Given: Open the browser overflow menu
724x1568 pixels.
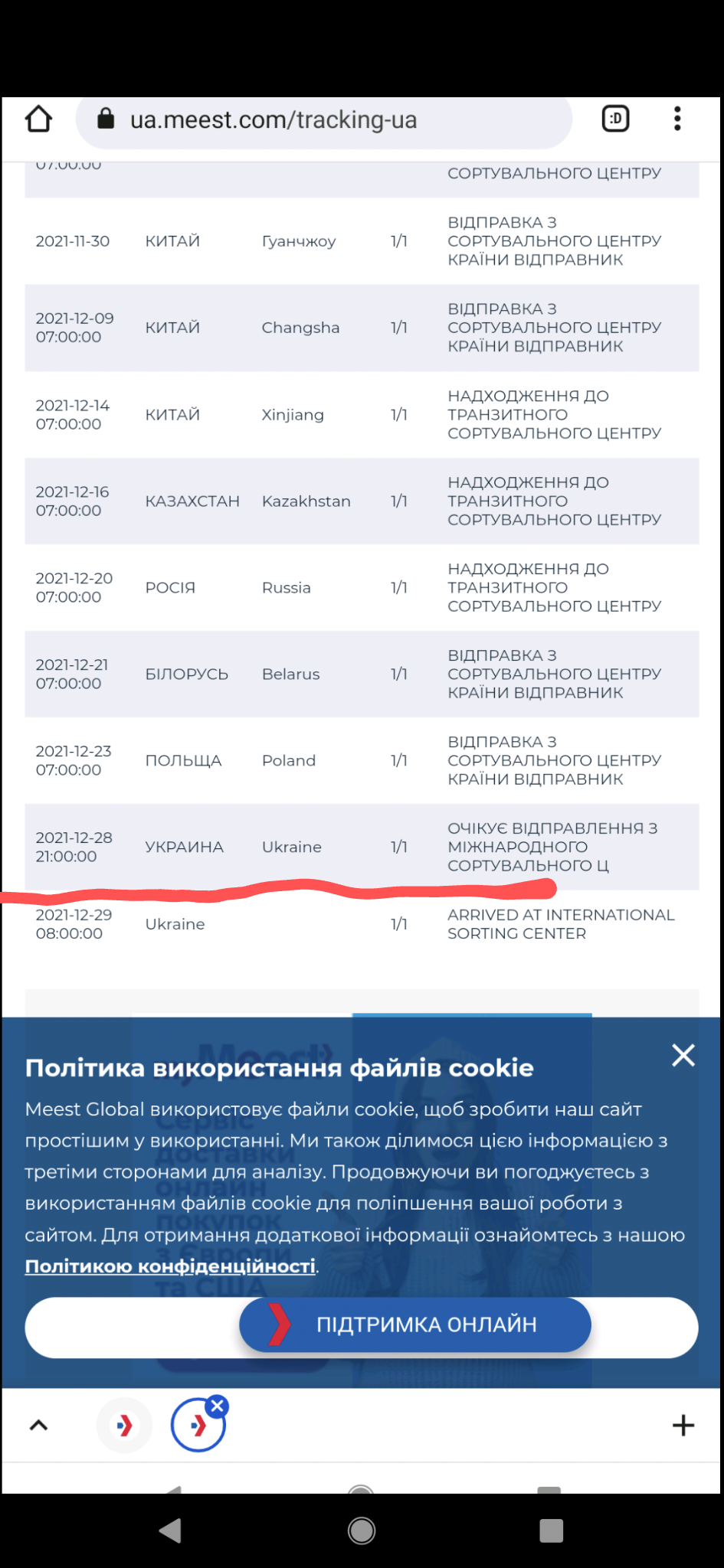Looking at the screenshot, I should click(x=677, y=119).
